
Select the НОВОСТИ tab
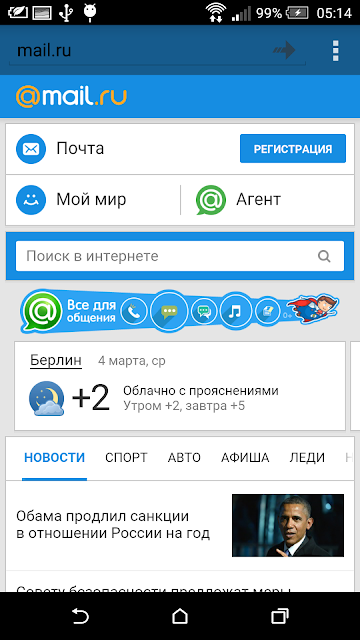tap(54, 458)
